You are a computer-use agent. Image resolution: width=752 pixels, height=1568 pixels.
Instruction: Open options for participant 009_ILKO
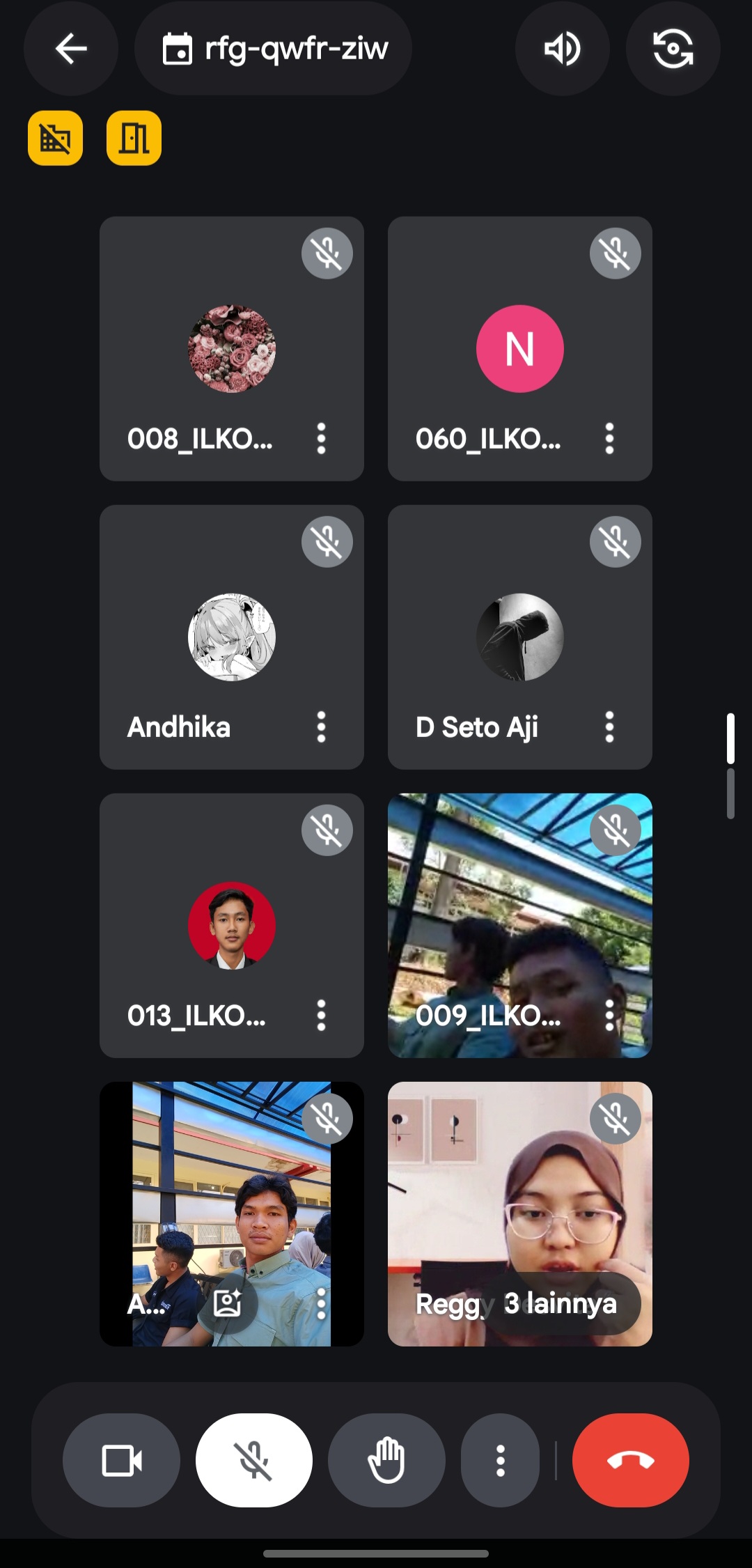point(609,1016)
